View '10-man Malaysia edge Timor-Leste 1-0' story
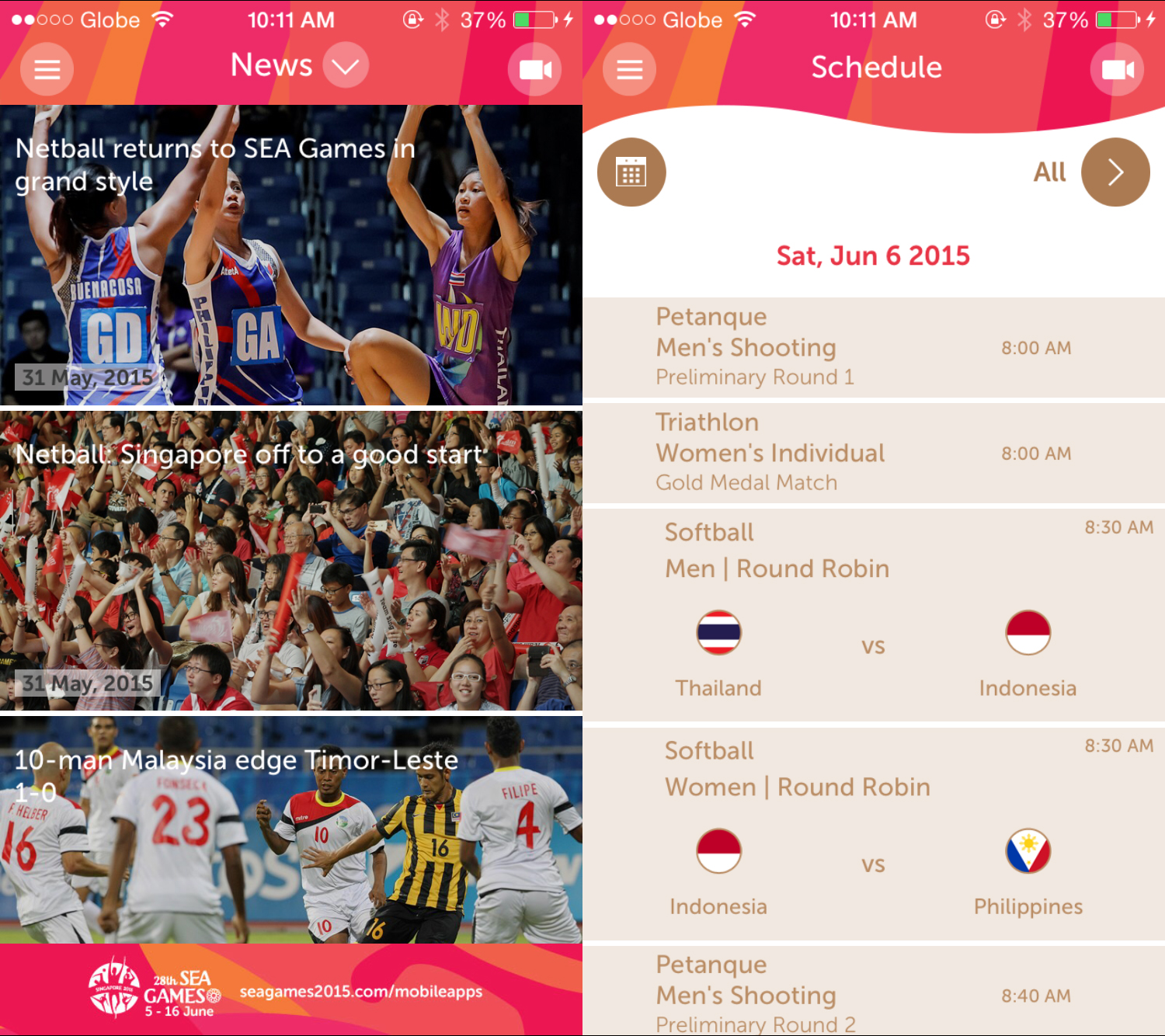The width and height of the screenshot is (1165, 1036). 291,829
